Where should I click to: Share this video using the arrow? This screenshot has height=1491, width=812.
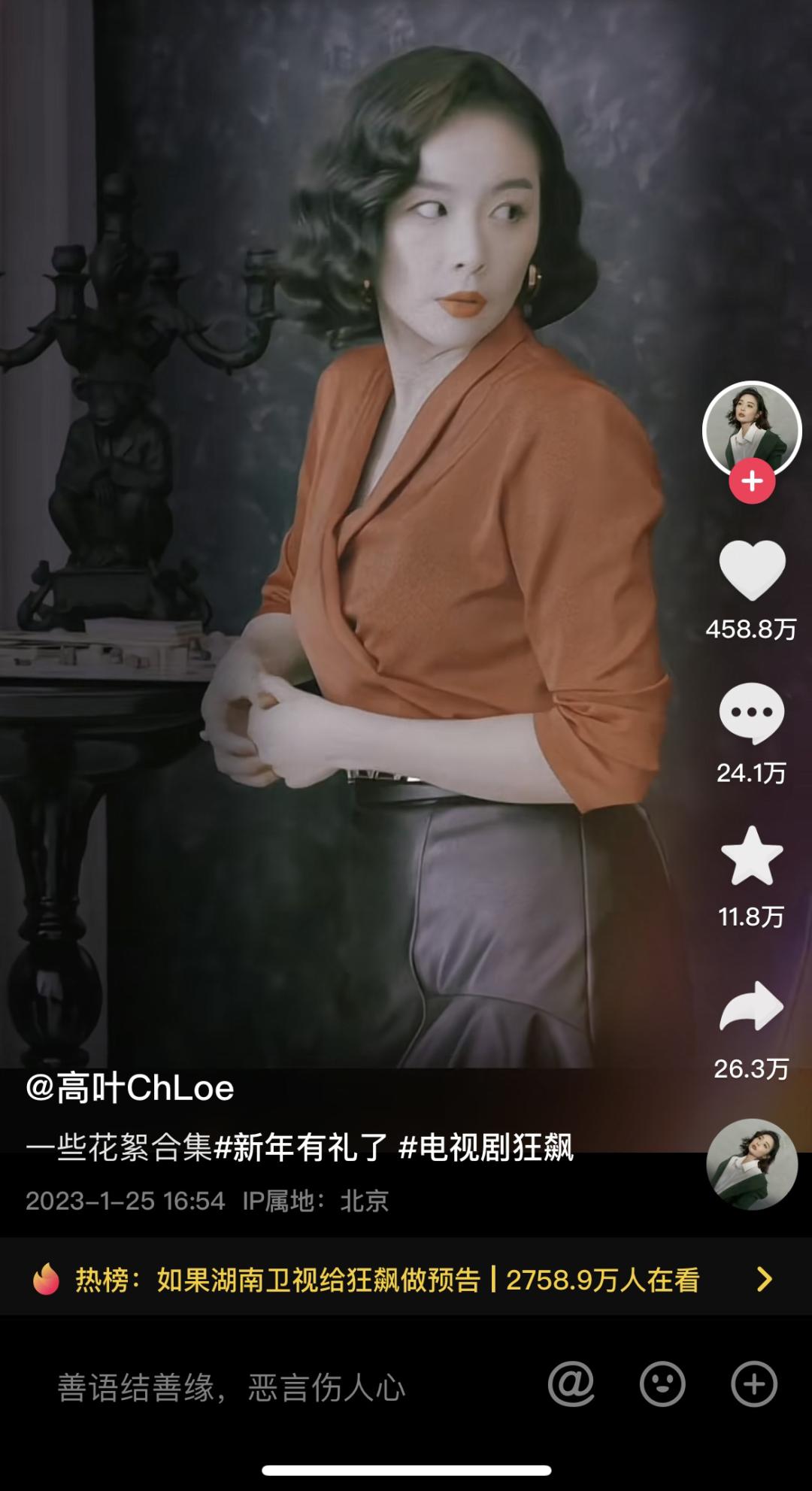(x=751, y=1007)
